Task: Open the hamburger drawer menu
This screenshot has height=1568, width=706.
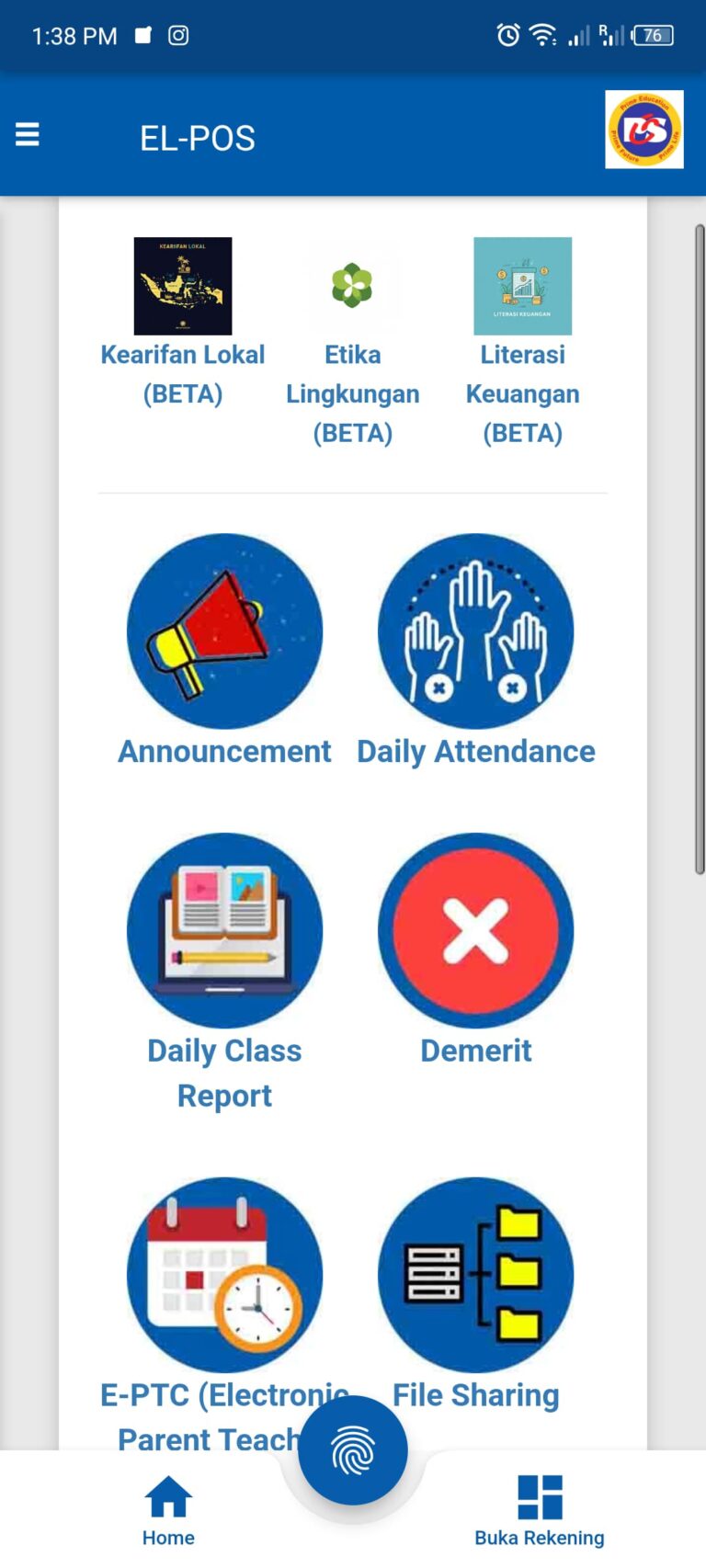Action: tap(28, 135)
